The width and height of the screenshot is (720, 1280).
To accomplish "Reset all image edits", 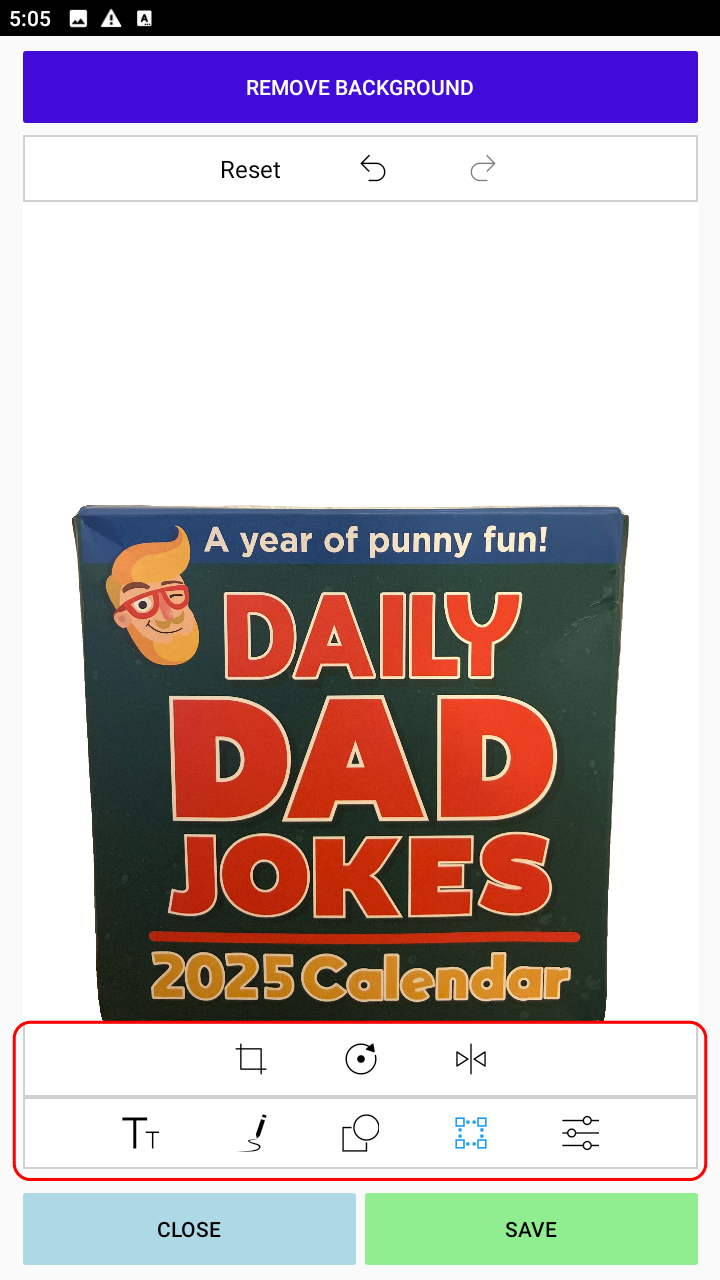I will coord(250,170).
